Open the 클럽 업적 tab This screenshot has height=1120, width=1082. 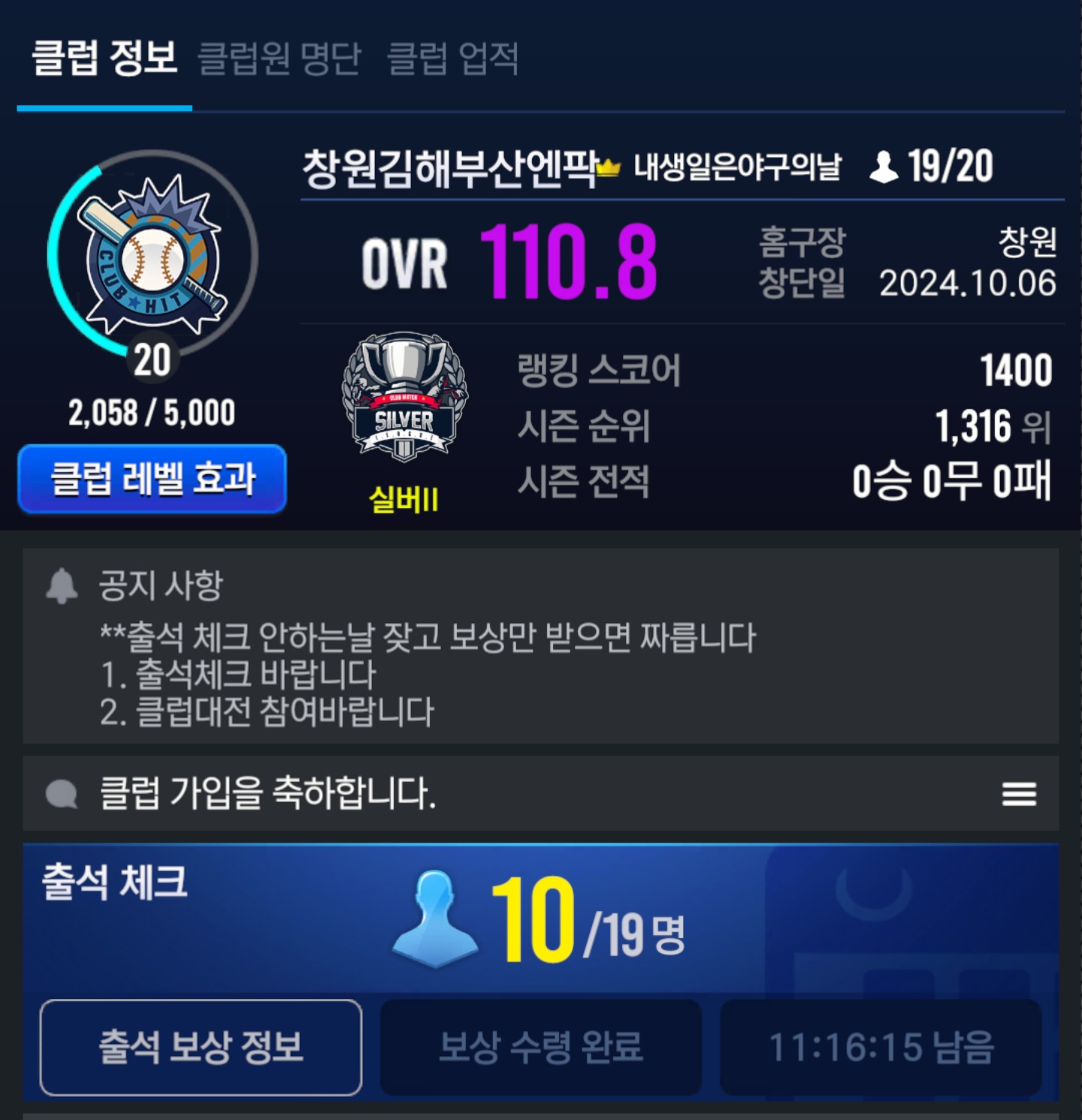tap(452, 59)
